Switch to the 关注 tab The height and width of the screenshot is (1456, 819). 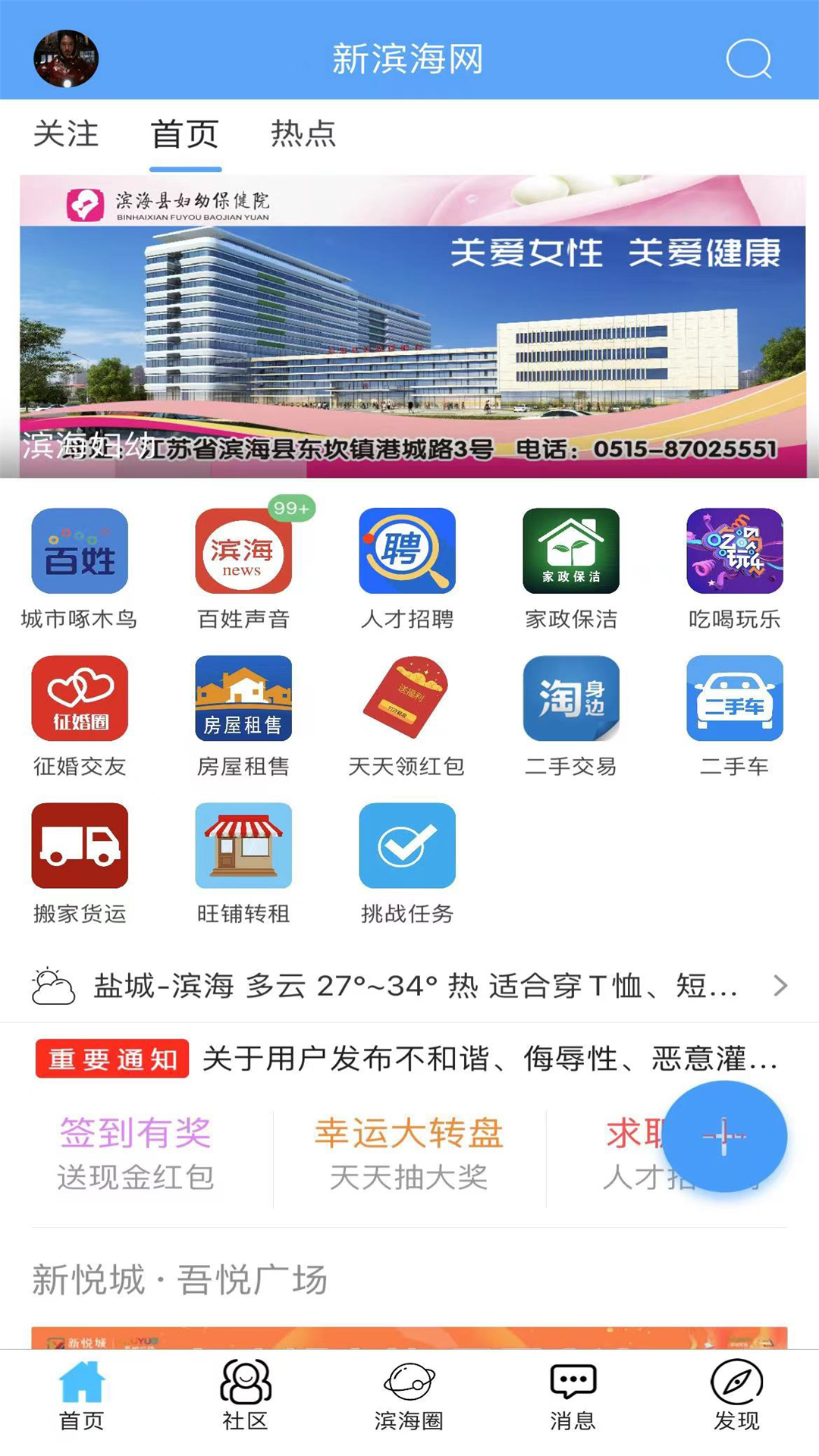pyautogui.click(x=66, y=134)
